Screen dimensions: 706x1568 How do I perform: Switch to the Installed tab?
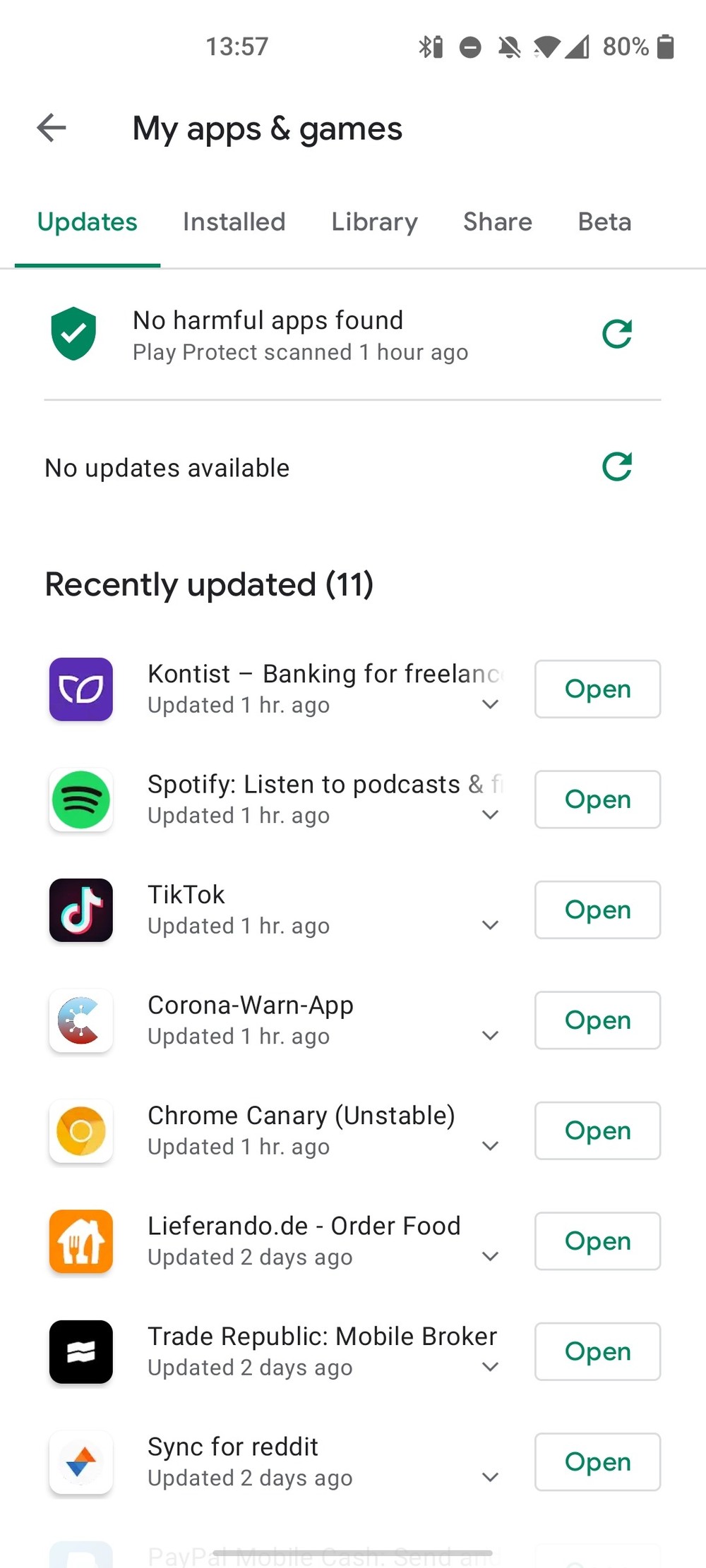click(234, 222)
